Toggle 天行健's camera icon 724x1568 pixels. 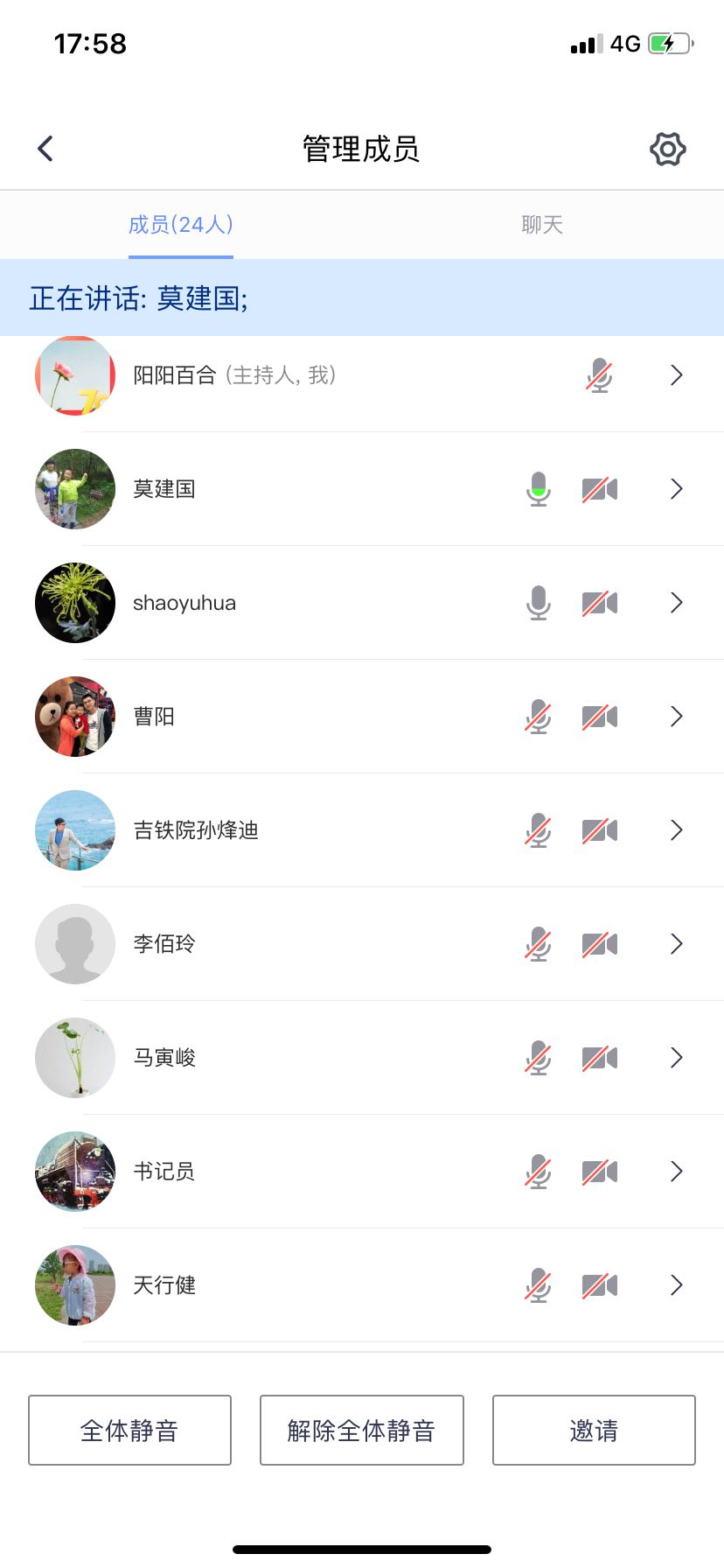[x=600, y=1285]
